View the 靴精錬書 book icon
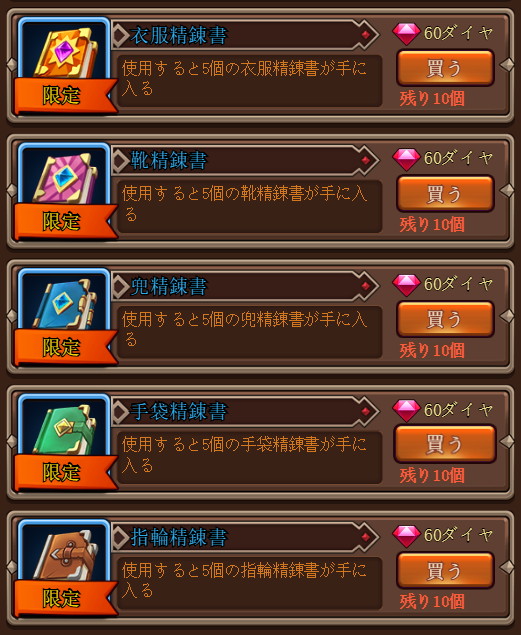The height and width of the screenshot is (635, 521). click(x=64, y=180)
